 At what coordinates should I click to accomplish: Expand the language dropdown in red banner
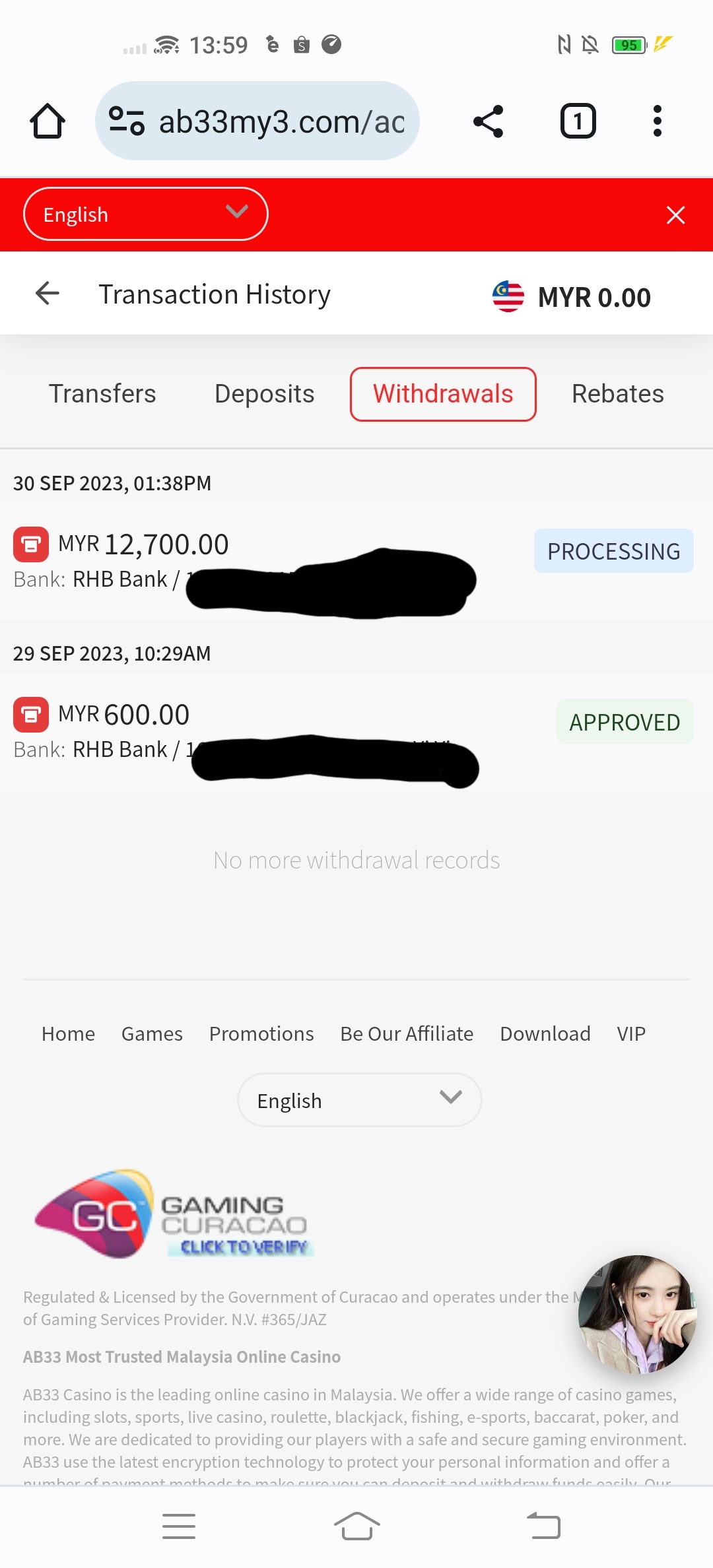pos(145,214)
